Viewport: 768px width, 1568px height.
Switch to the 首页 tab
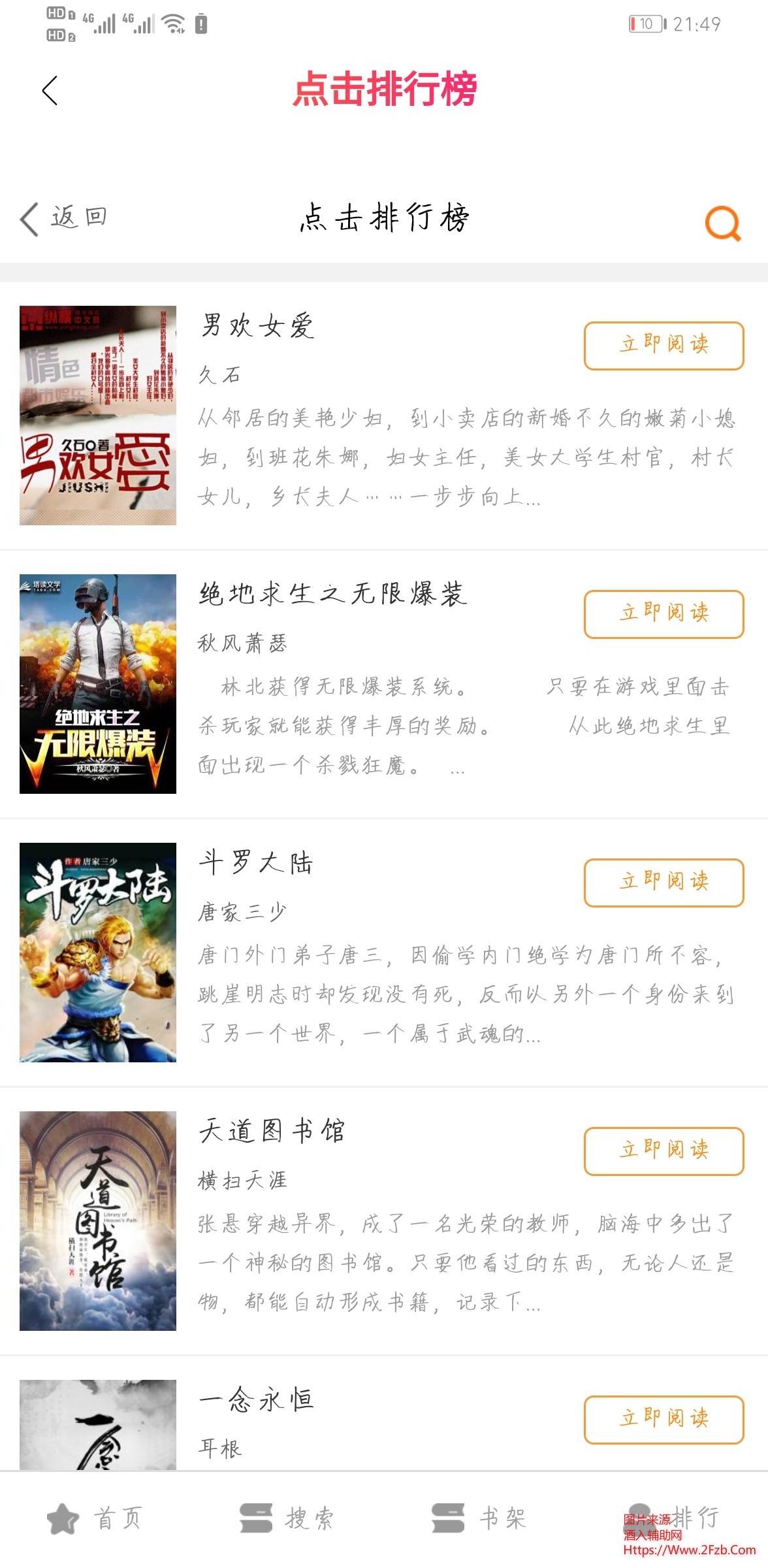coord(95,1518)
